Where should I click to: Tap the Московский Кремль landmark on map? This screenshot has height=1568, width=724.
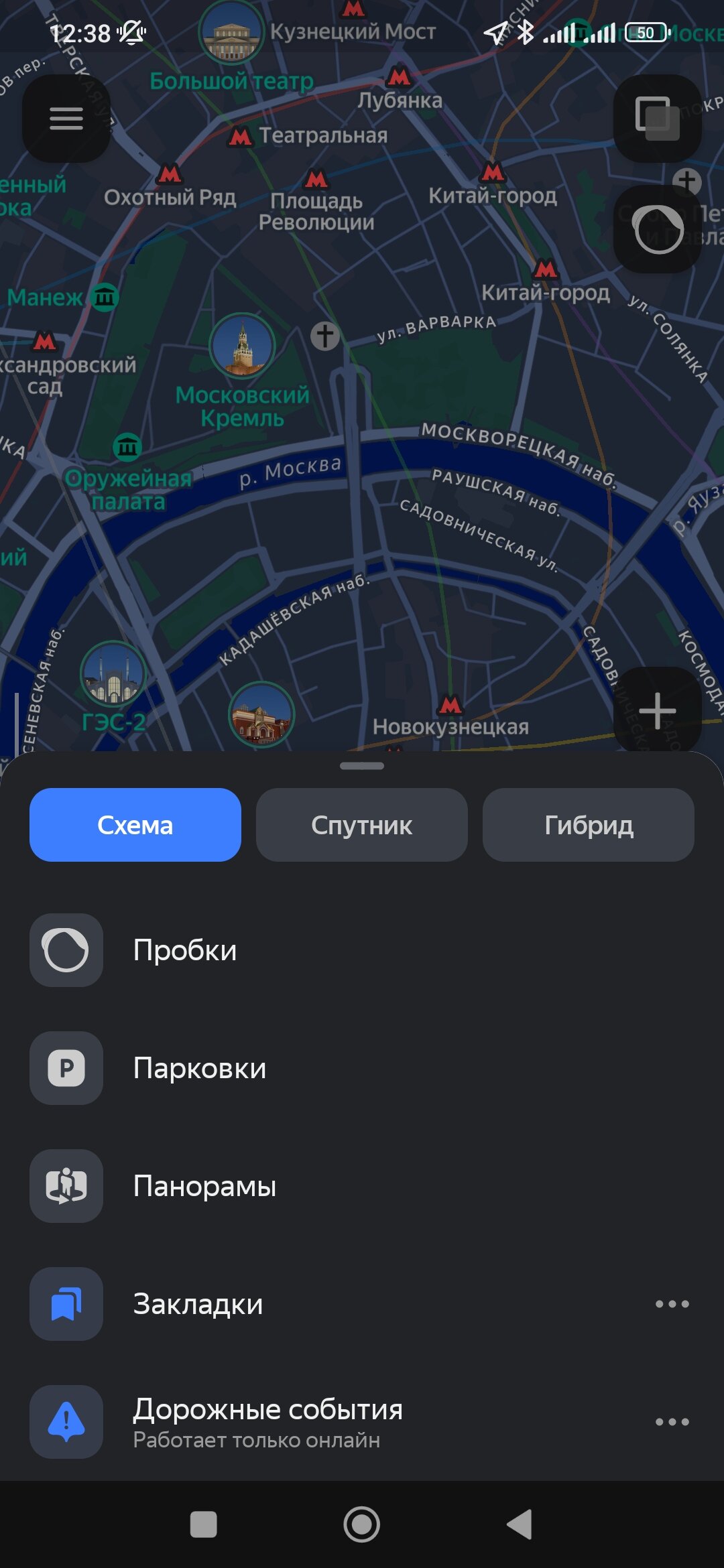point(242,346)
